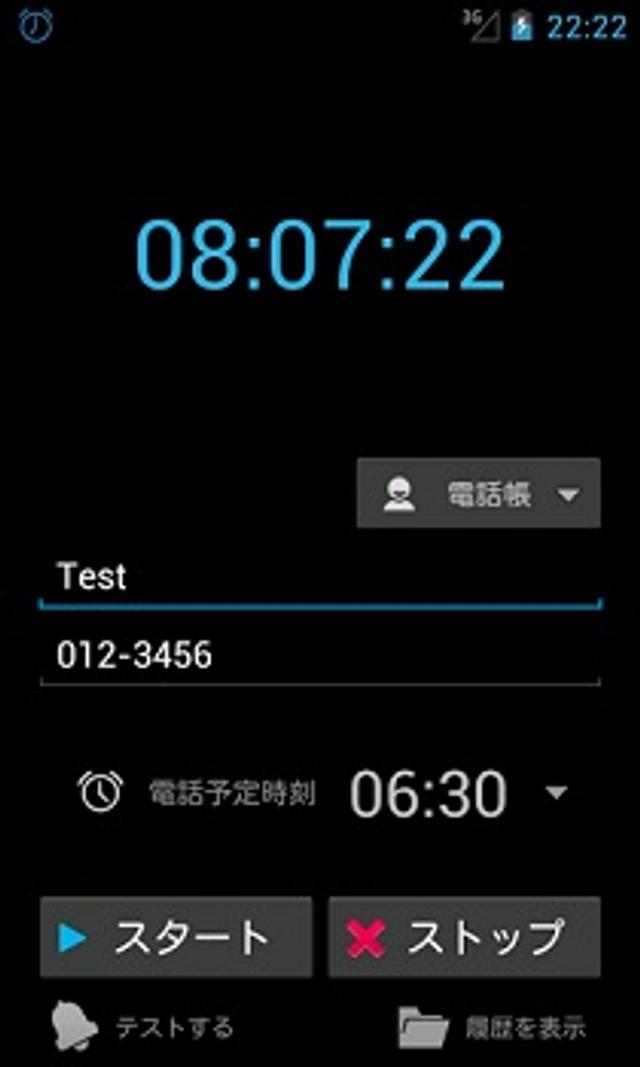Open the 電話帳 contact picker dropdown
Screen dimensions: 640x1067
point(478,493)
